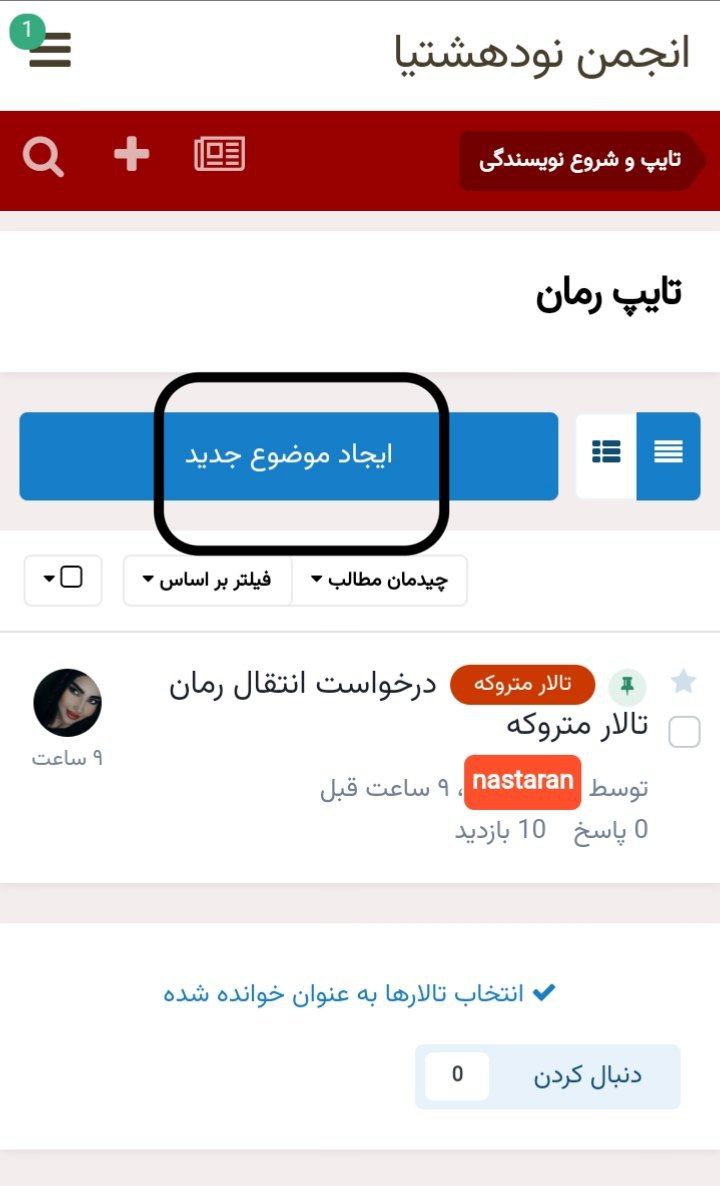The width and height of the screenshot is (720, 1186).
Task: View the last poster's avatar profile
Action: pos(67,702)
